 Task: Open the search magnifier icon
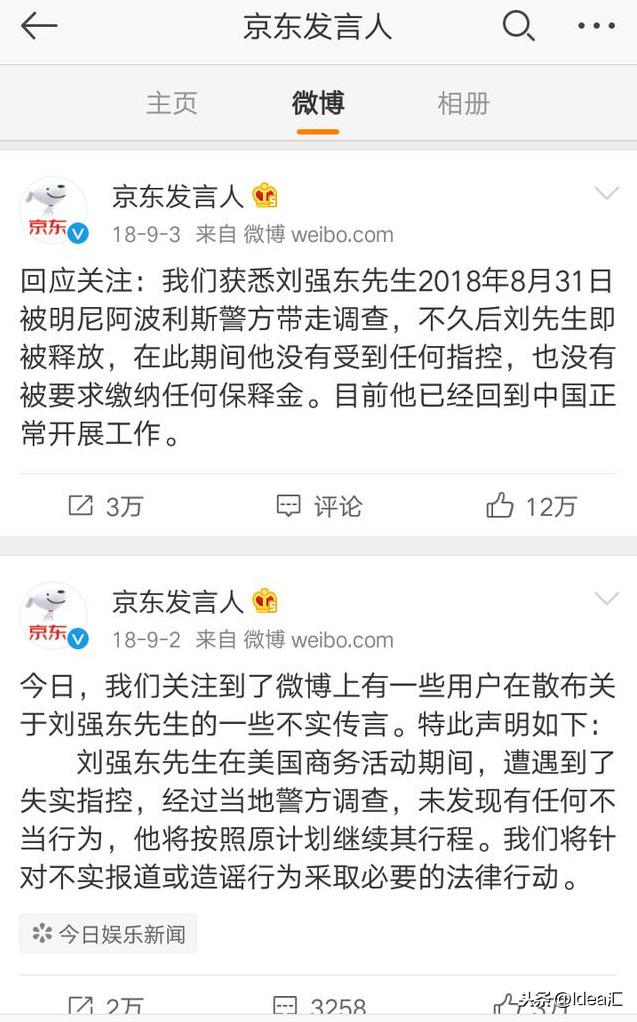(517, 27)
